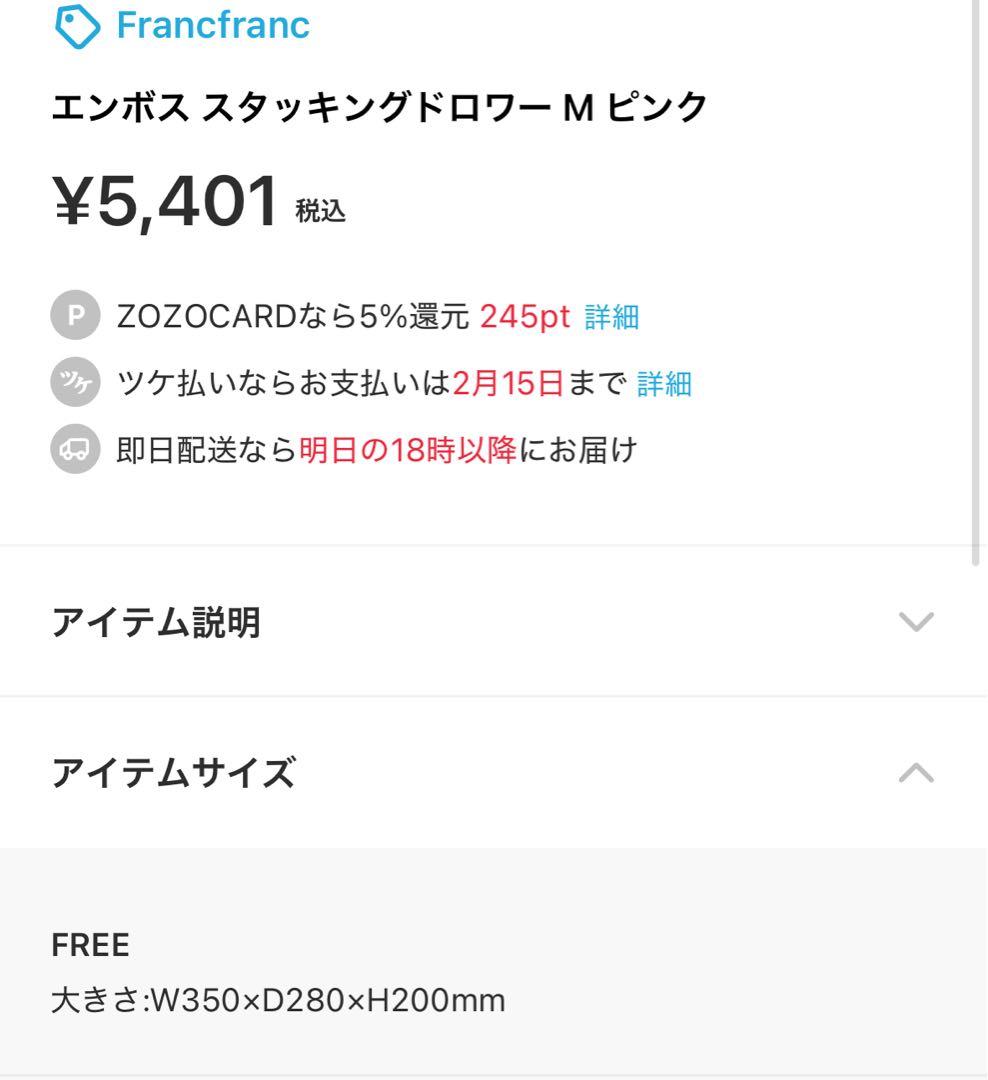Open 詳細 link next to 245pt

tap(613, 317)
